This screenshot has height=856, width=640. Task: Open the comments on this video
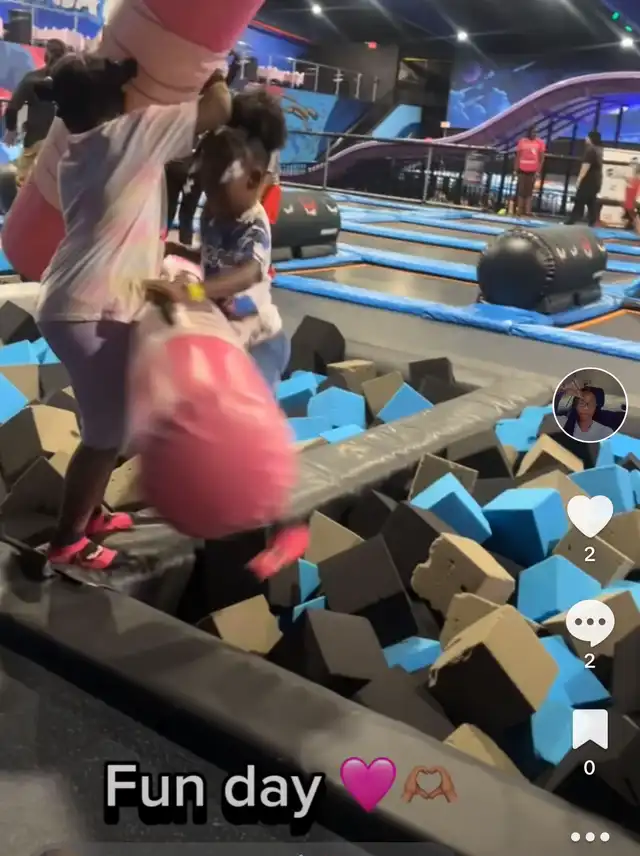click(x=590, y=624)
